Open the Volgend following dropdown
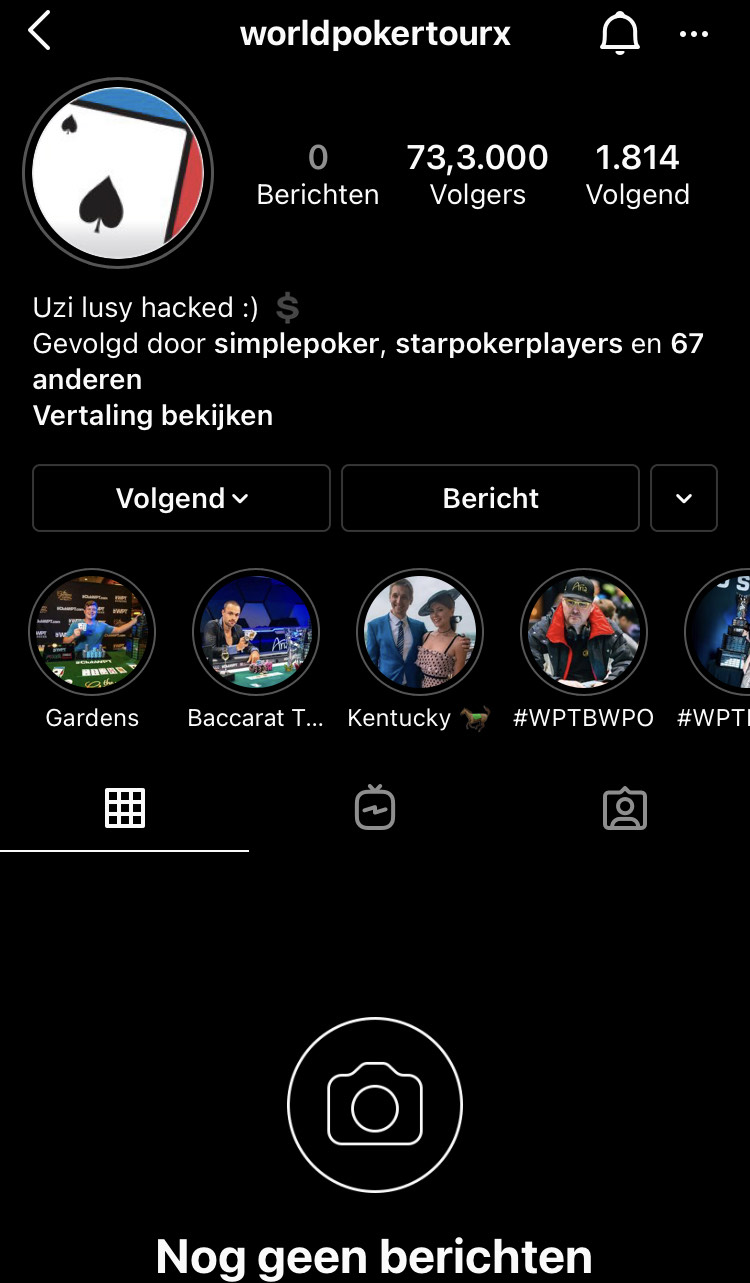The width and height of the screenshot is (750, 1283). point(181,498)
